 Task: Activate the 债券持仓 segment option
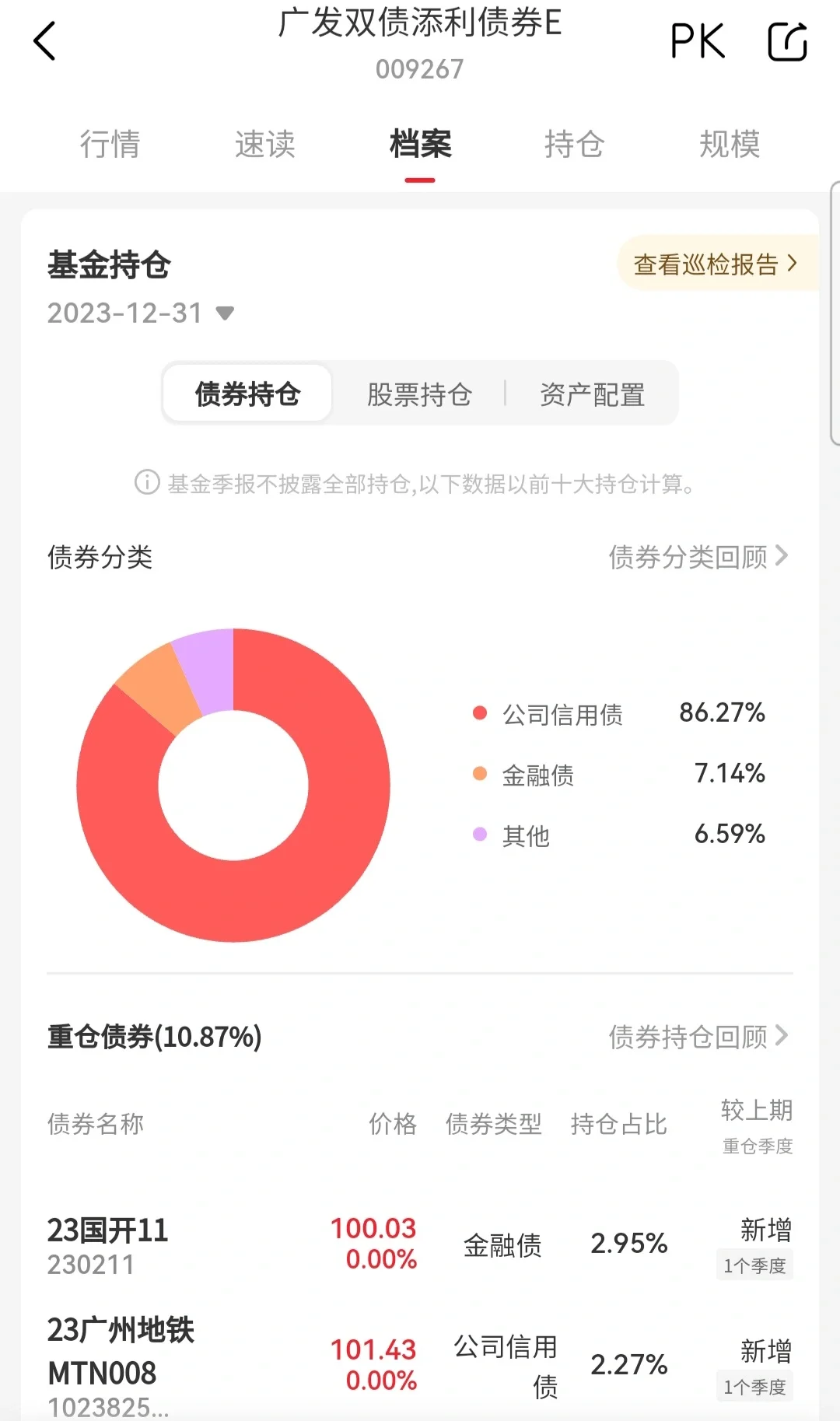click(247, 394)
